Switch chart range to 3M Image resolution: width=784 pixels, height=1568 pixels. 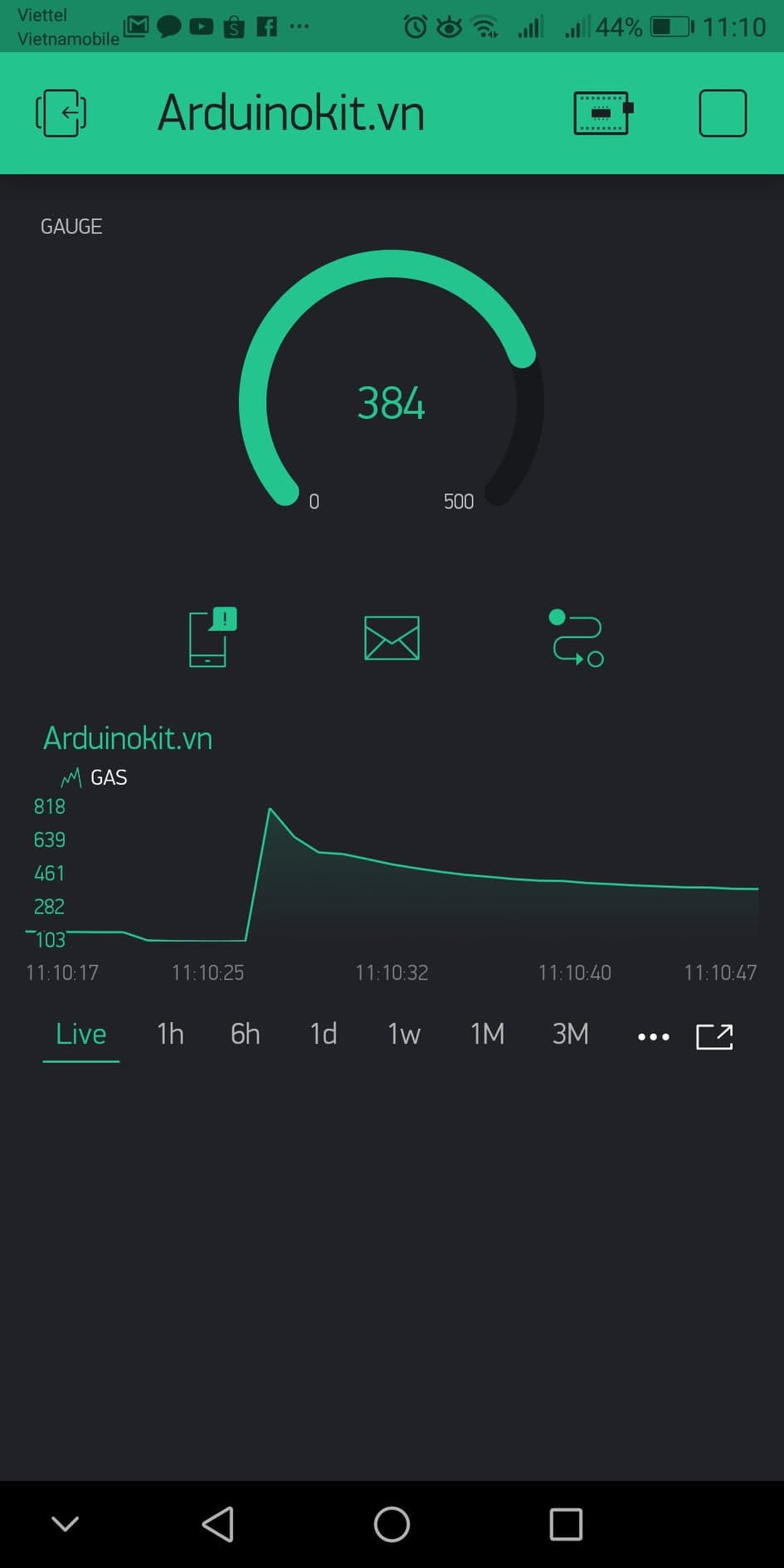(x=571, y=1035)
